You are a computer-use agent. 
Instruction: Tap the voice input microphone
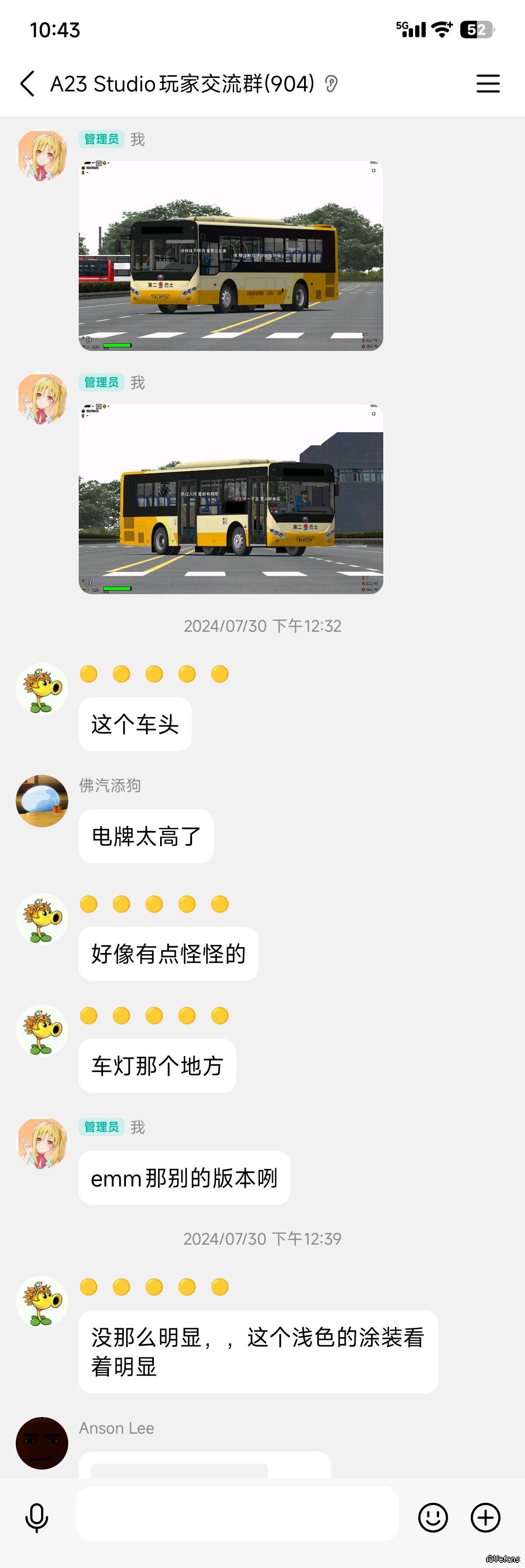pyautogui.click(x=37, y=1517)
